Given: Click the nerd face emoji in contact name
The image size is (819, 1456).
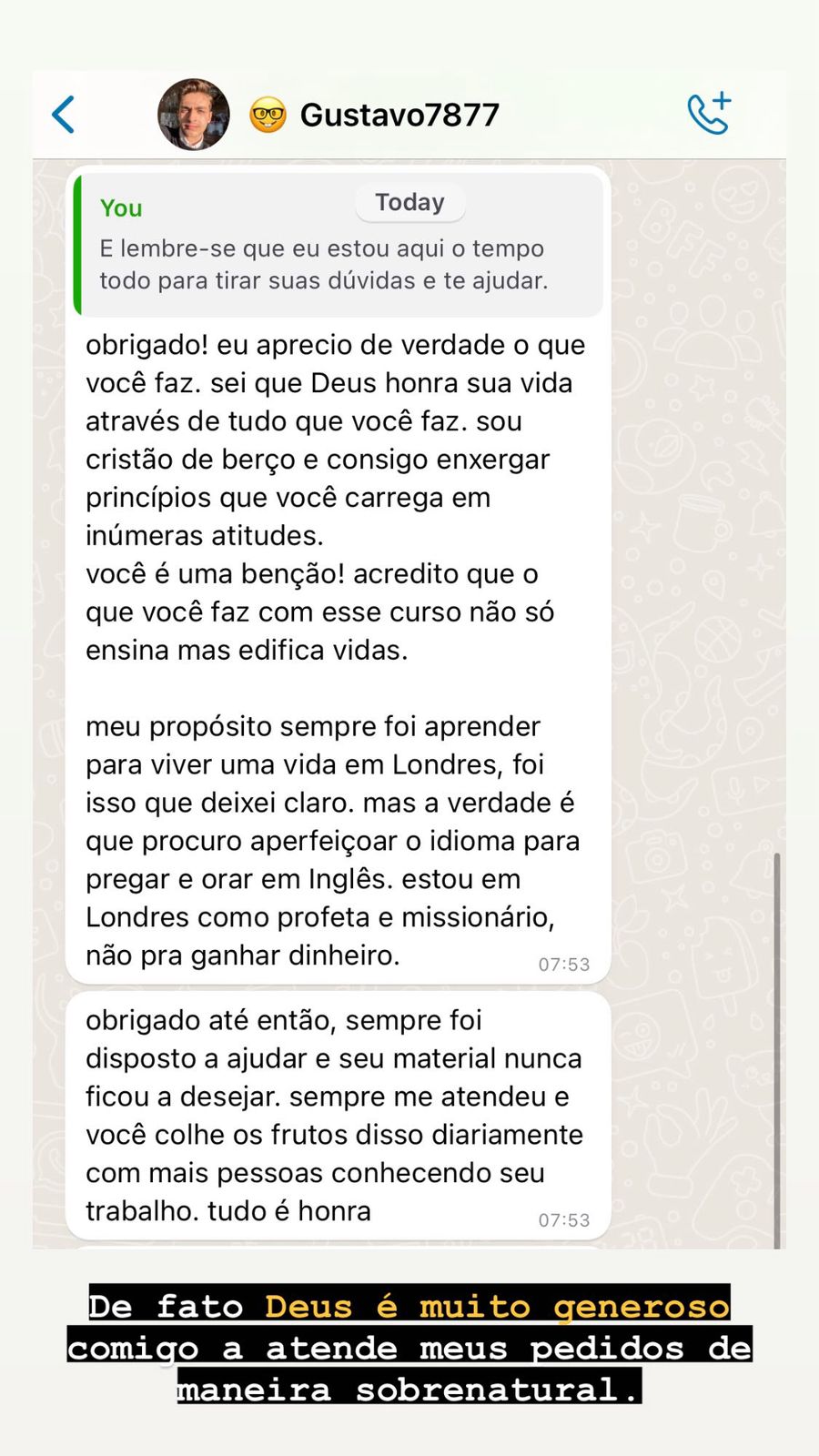Looking at the screenshot, I should pos(267,114).
